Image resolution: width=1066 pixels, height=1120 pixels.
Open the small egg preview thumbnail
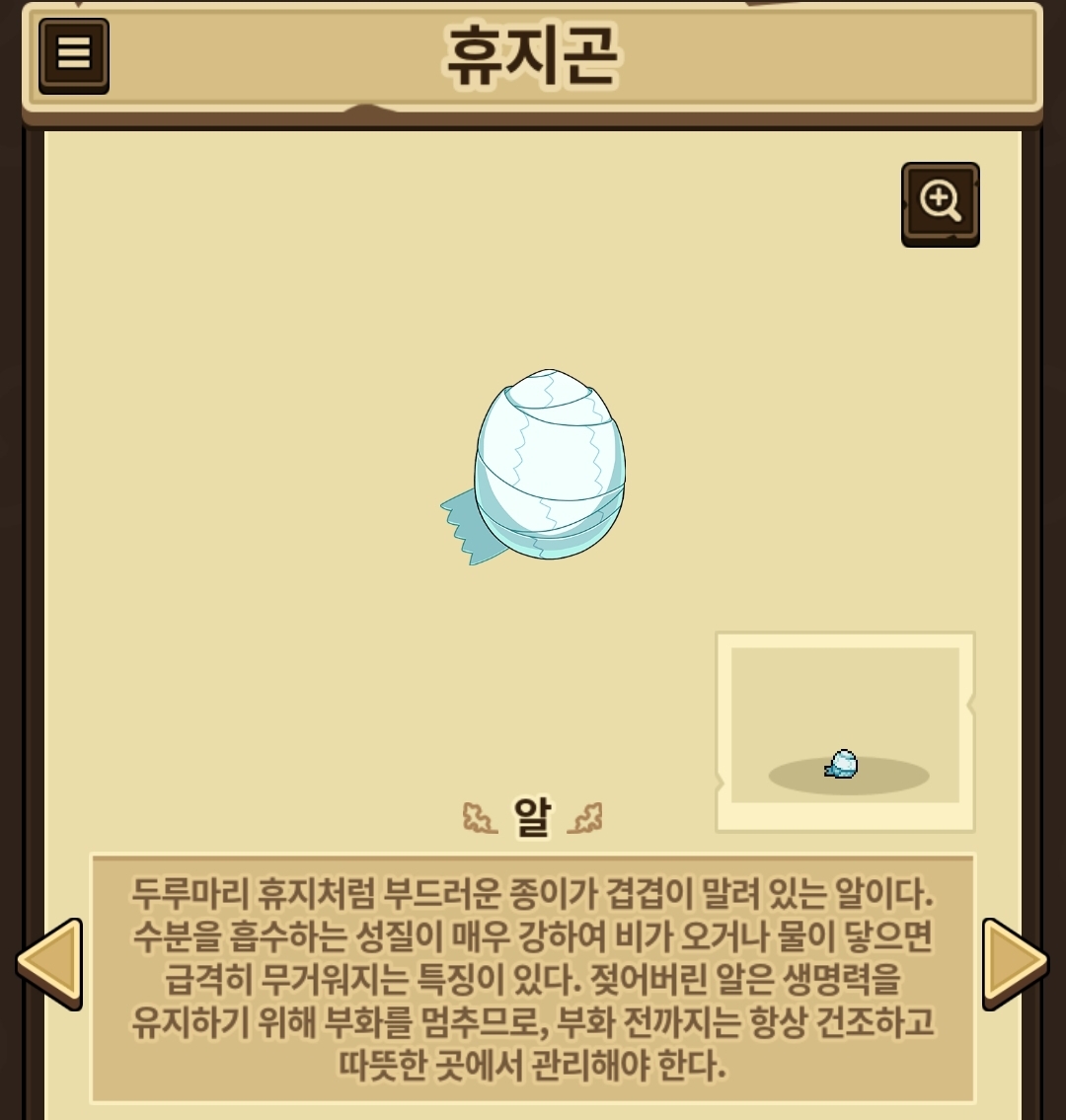point(845,732)
